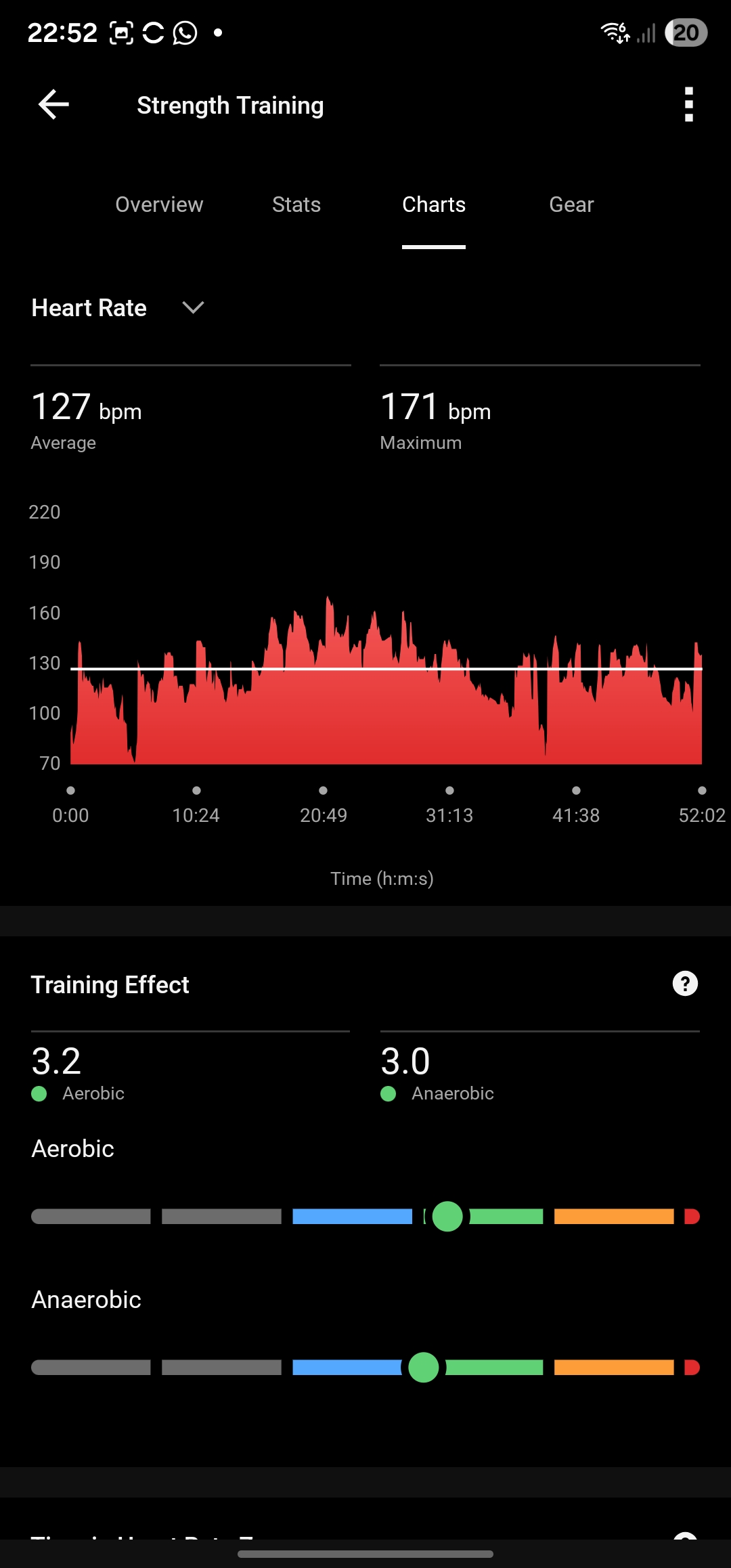Go back using the arrow icon
The height and width of the screenshot is (1568, 731).
tap(54, 105)
